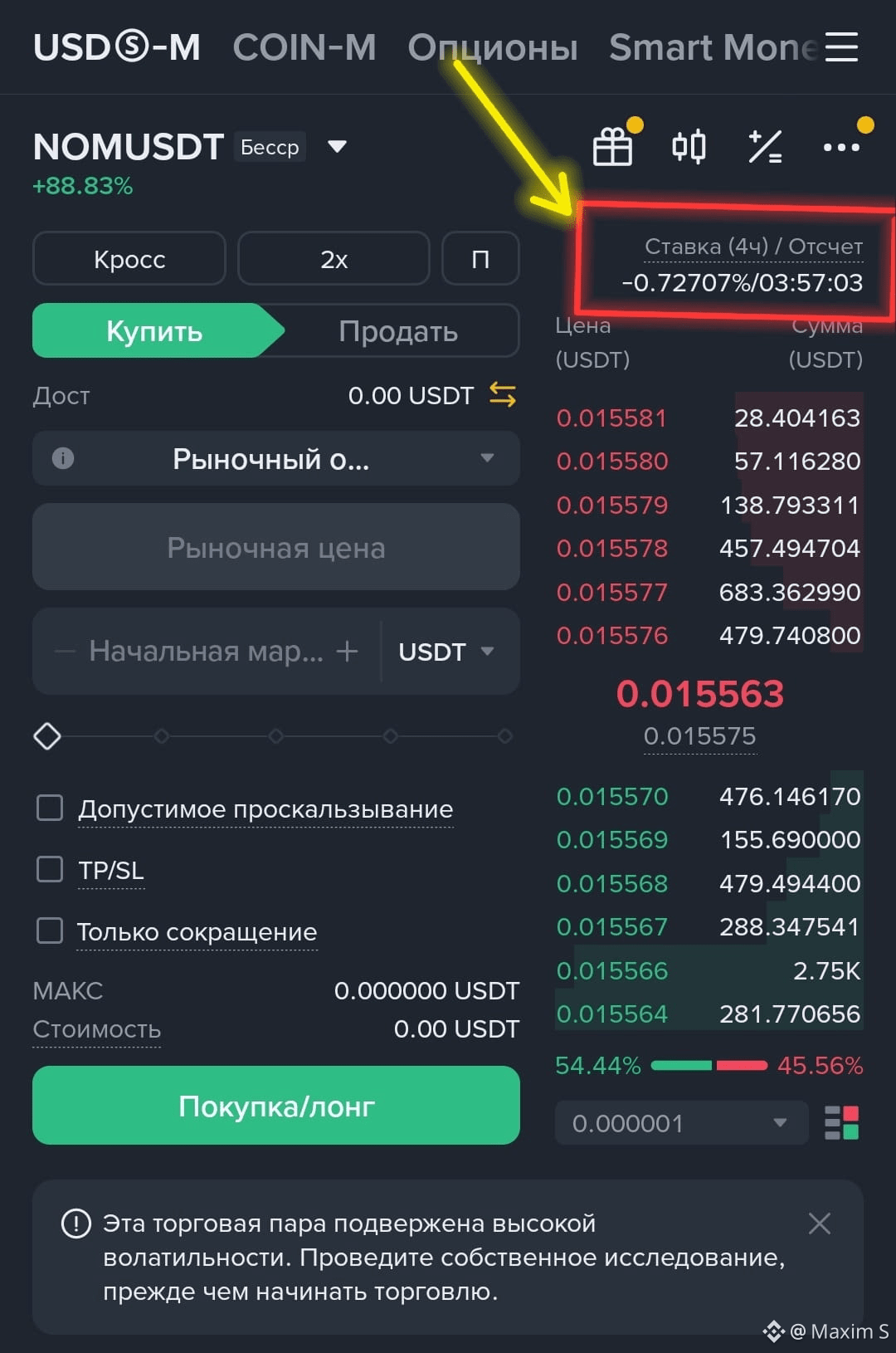Open the hamburger menu icon
The width and height of the screenshot is (896, 1353).
click(x=842, y=47)
